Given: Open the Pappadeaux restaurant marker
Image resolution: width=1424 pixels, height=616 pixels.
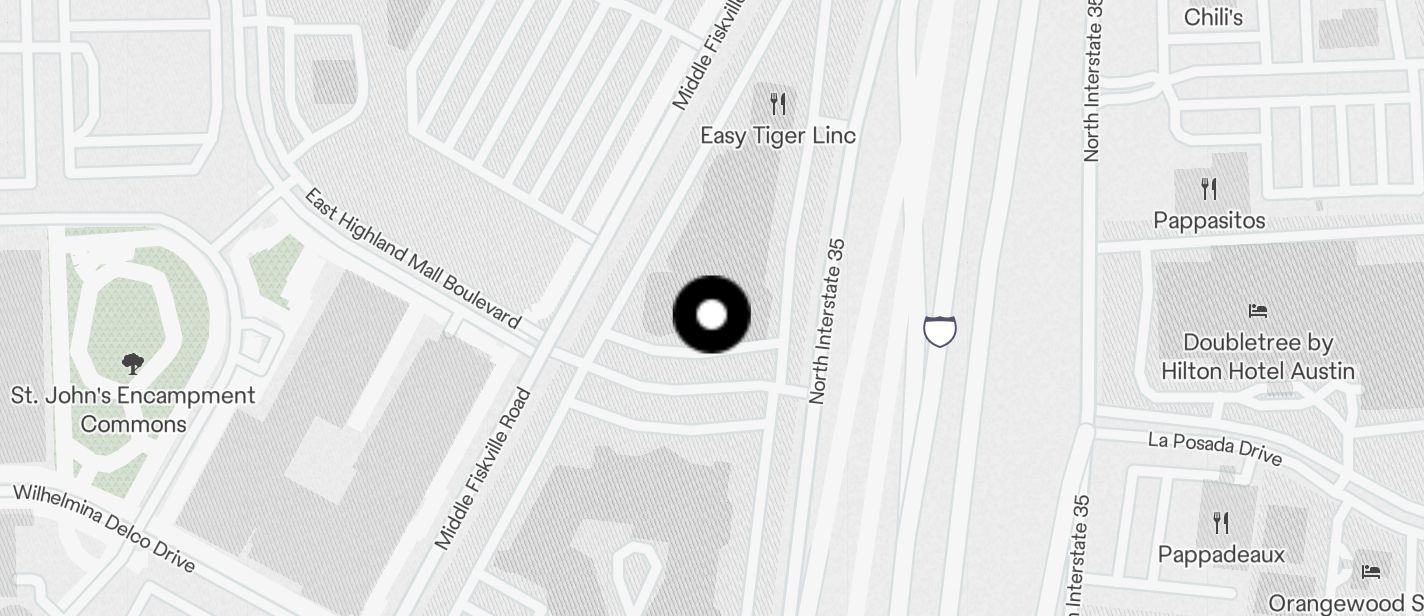Looking at the screenshot, I should coord(1220,523).
